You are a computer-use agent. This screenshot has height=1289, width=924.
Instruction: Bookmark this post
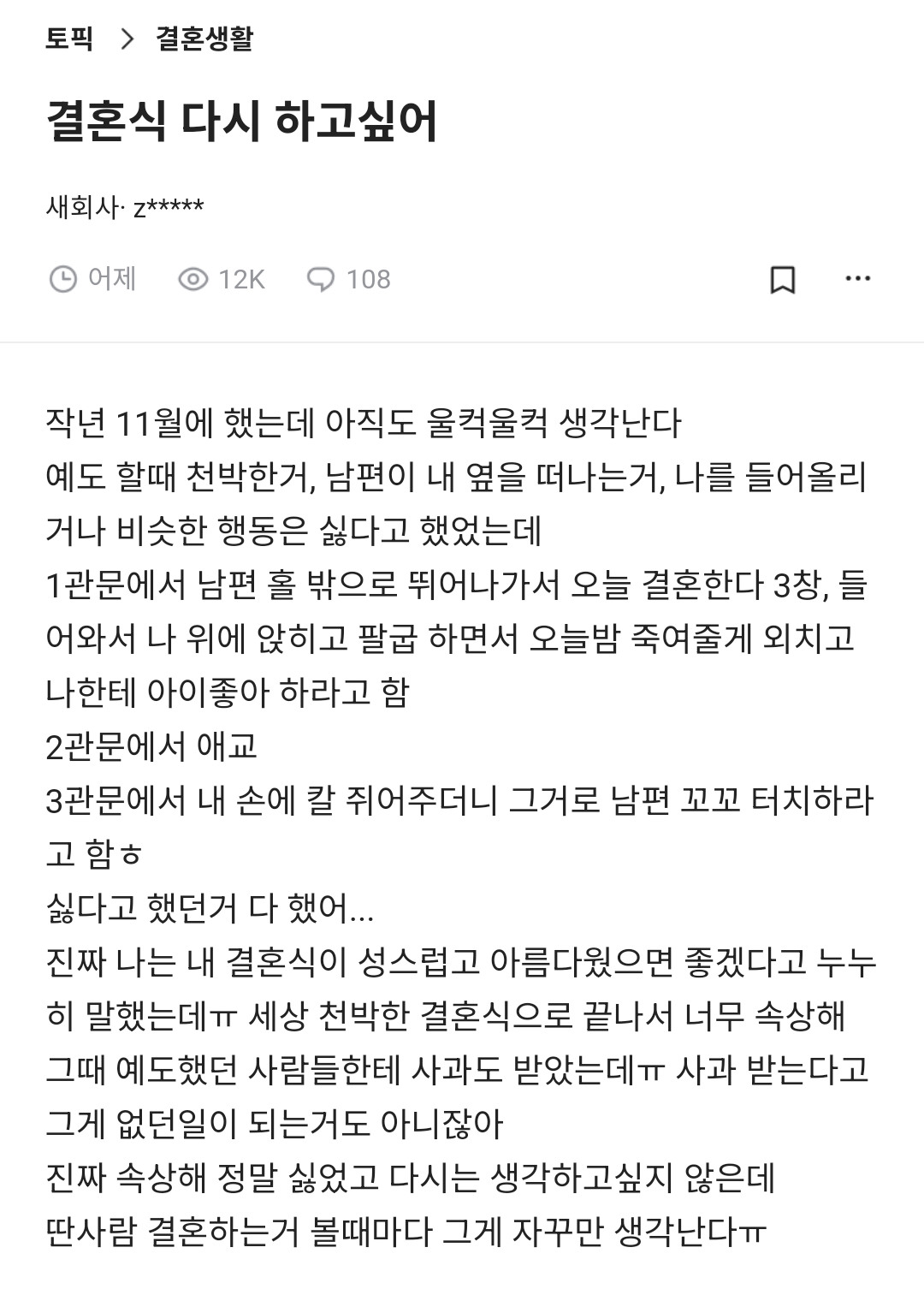[783, 279]
